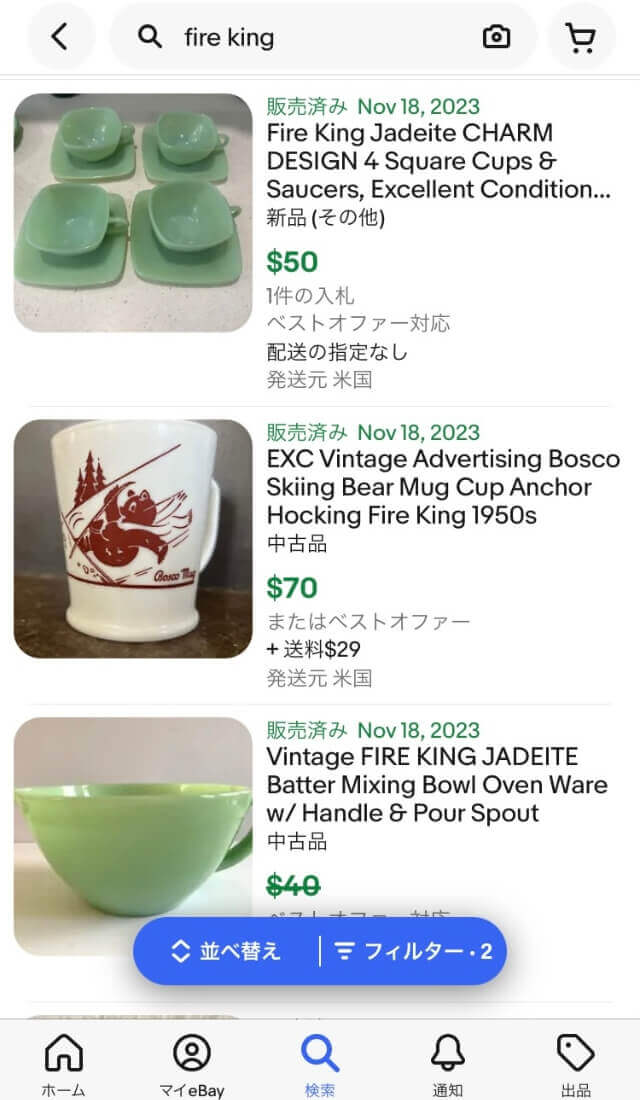The image size is (640, 1100).
Task: Open the Jadeite Batter Mixing Bowl listing
Action: coord(437,785)
